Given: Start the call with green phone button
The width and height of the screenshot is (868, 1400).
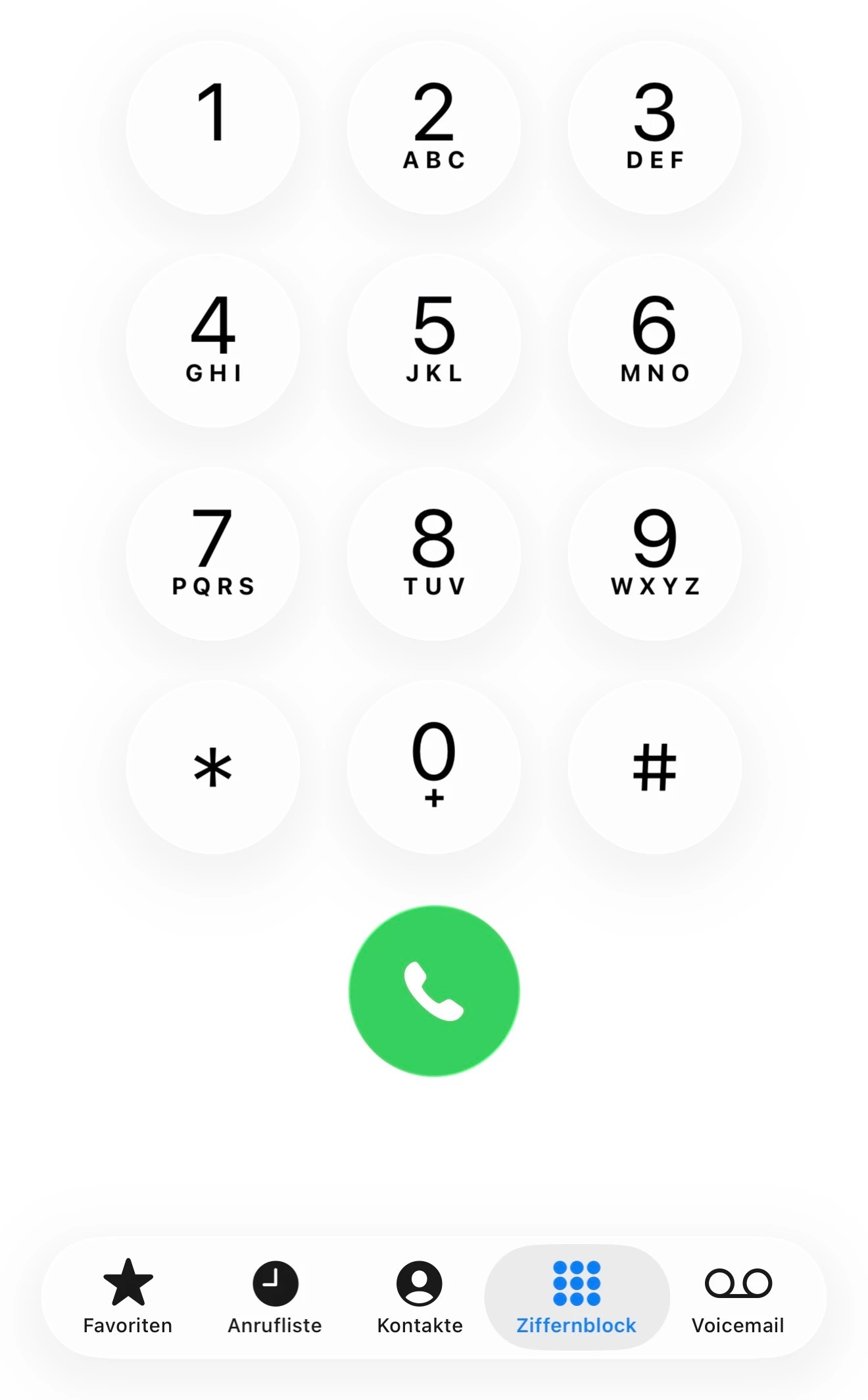Looking at the screenshot, I should (x=434, y=991).
